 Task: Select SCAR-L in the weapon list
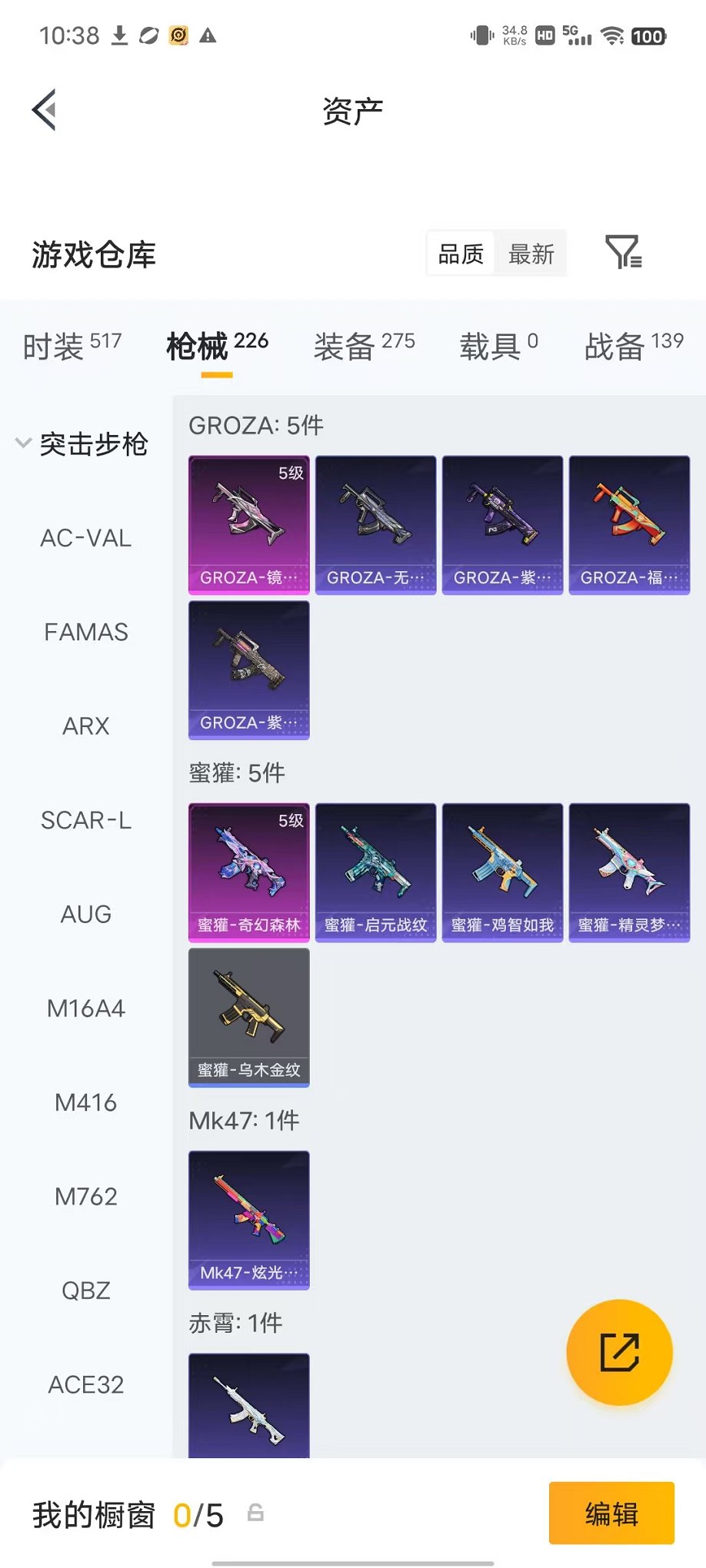[86, 820]
